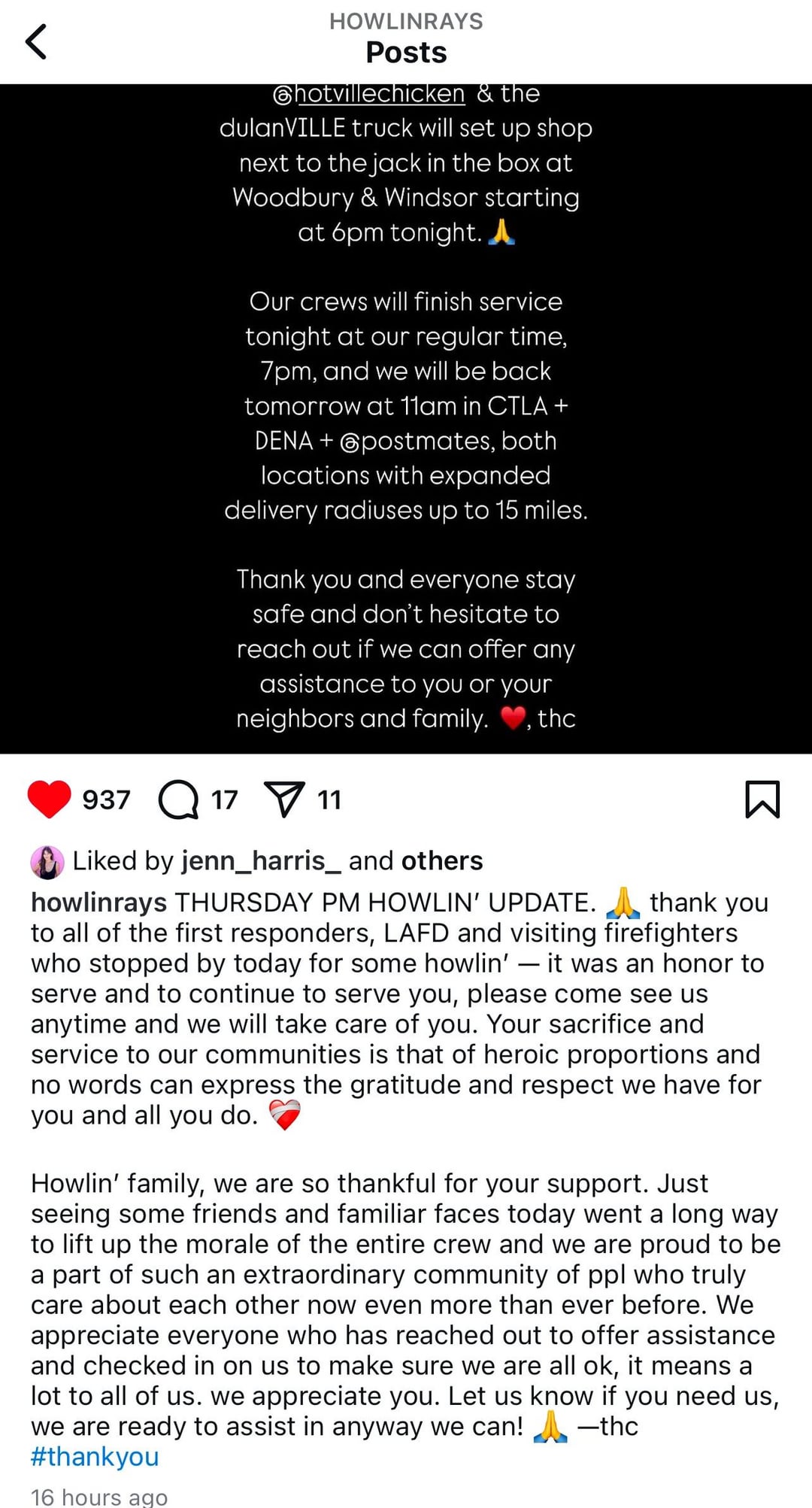
Task: Open the comments bubble icon
Action: pos(178,799)
